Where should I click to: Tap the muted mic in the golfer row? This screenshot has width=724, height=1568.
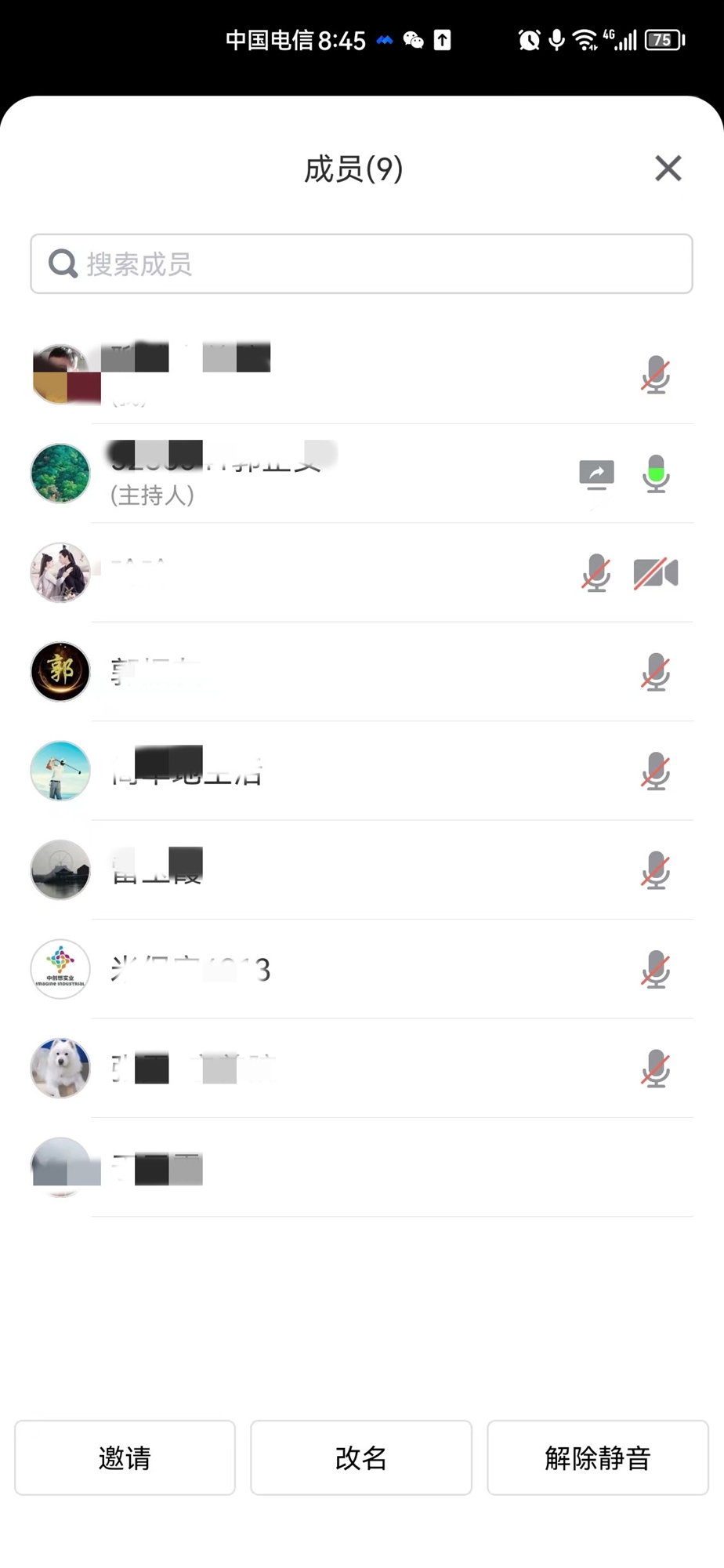point(656,771)
